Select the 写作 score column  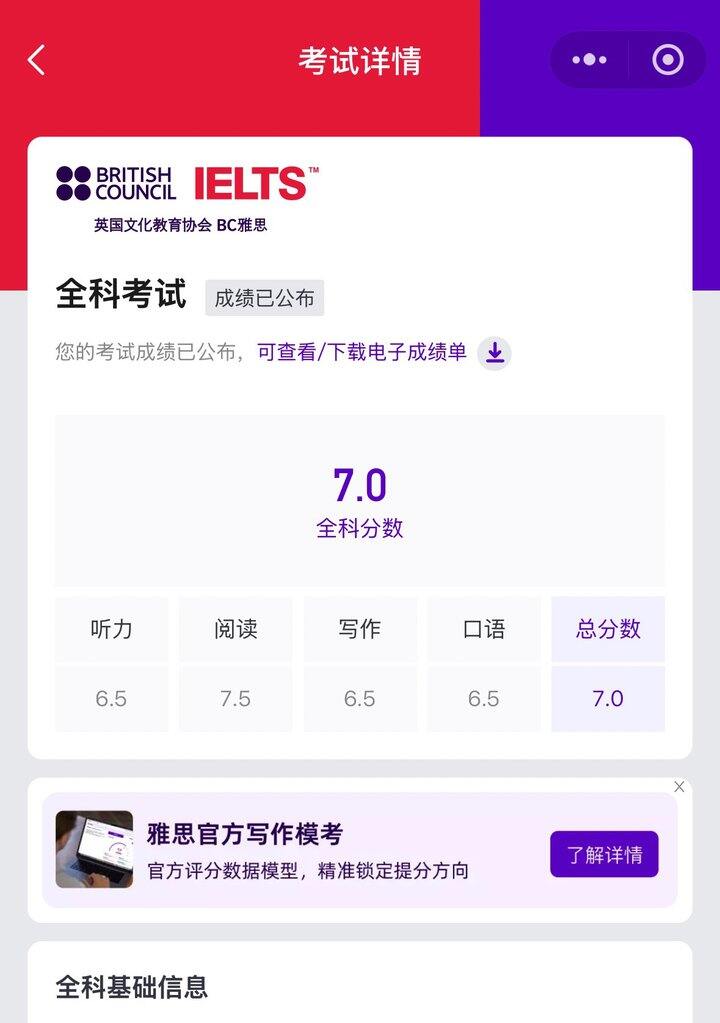(360, 665)
